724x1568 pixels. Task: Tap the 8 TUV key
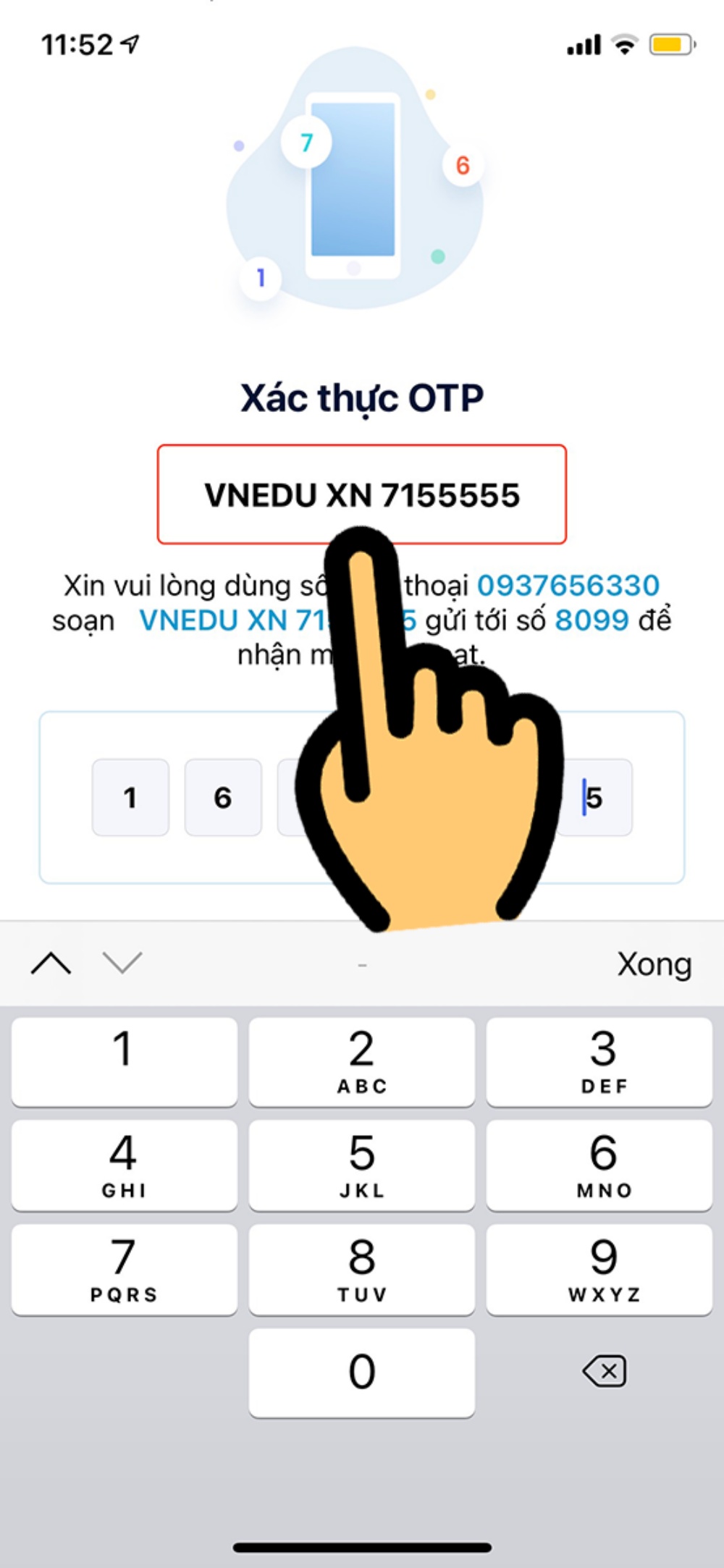(361, 1269)
